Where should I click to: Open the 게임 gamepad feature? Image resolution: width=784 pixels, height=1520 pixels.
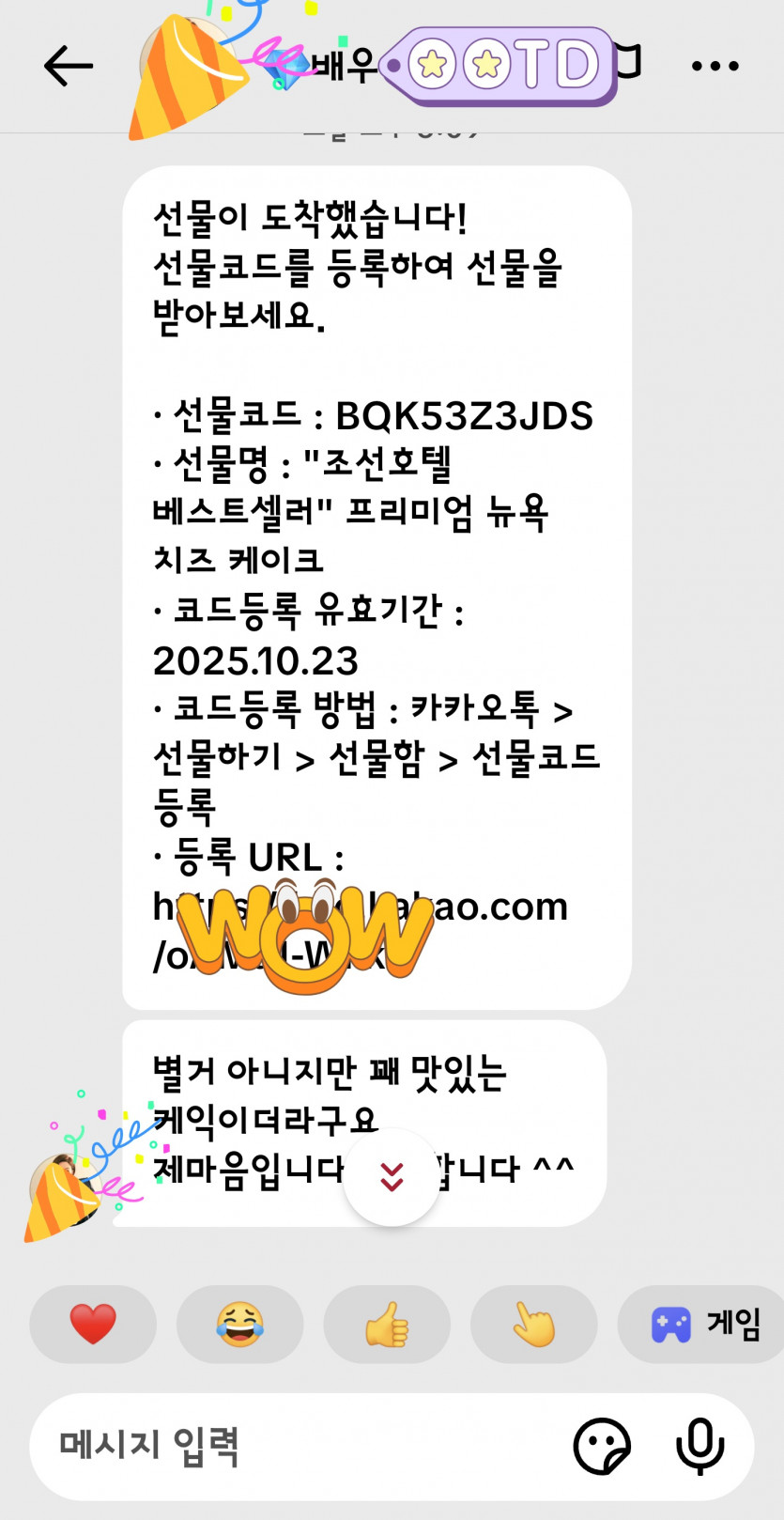tap(700, 1325)
